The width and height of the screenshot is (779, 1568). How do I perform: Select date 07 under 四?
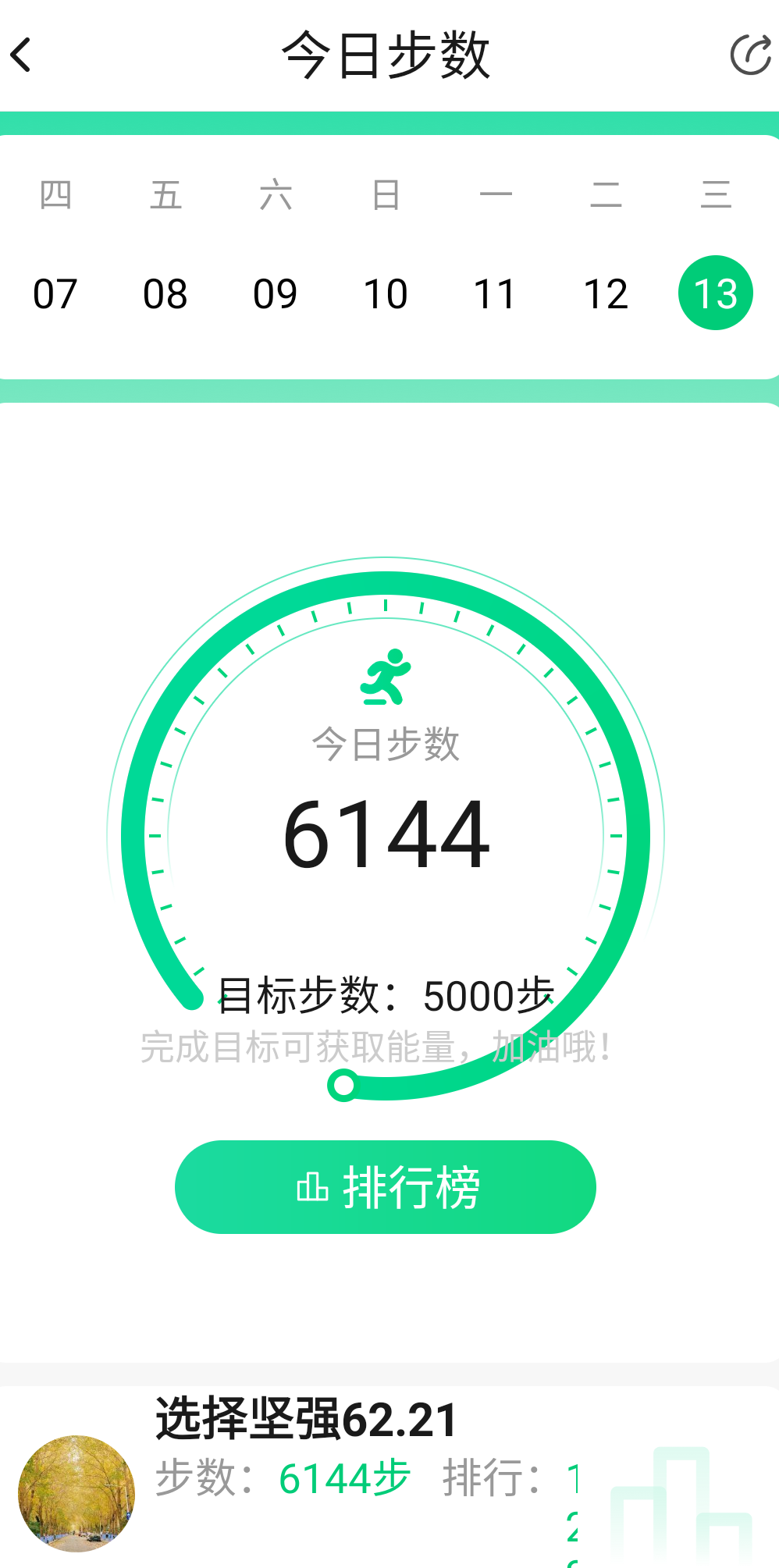click(55, 293)
